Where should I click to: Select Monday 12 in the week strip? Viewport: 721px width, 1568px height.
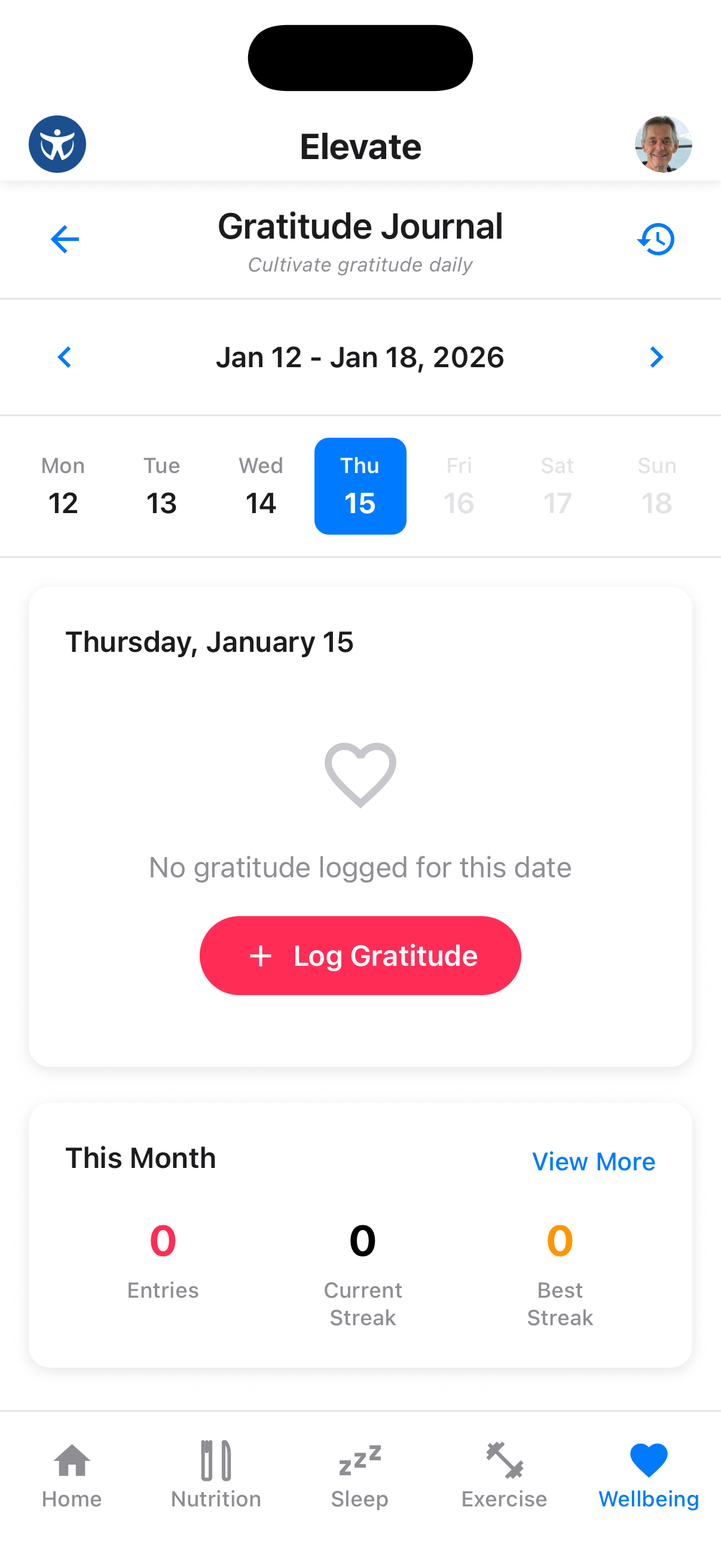point(63,485)
